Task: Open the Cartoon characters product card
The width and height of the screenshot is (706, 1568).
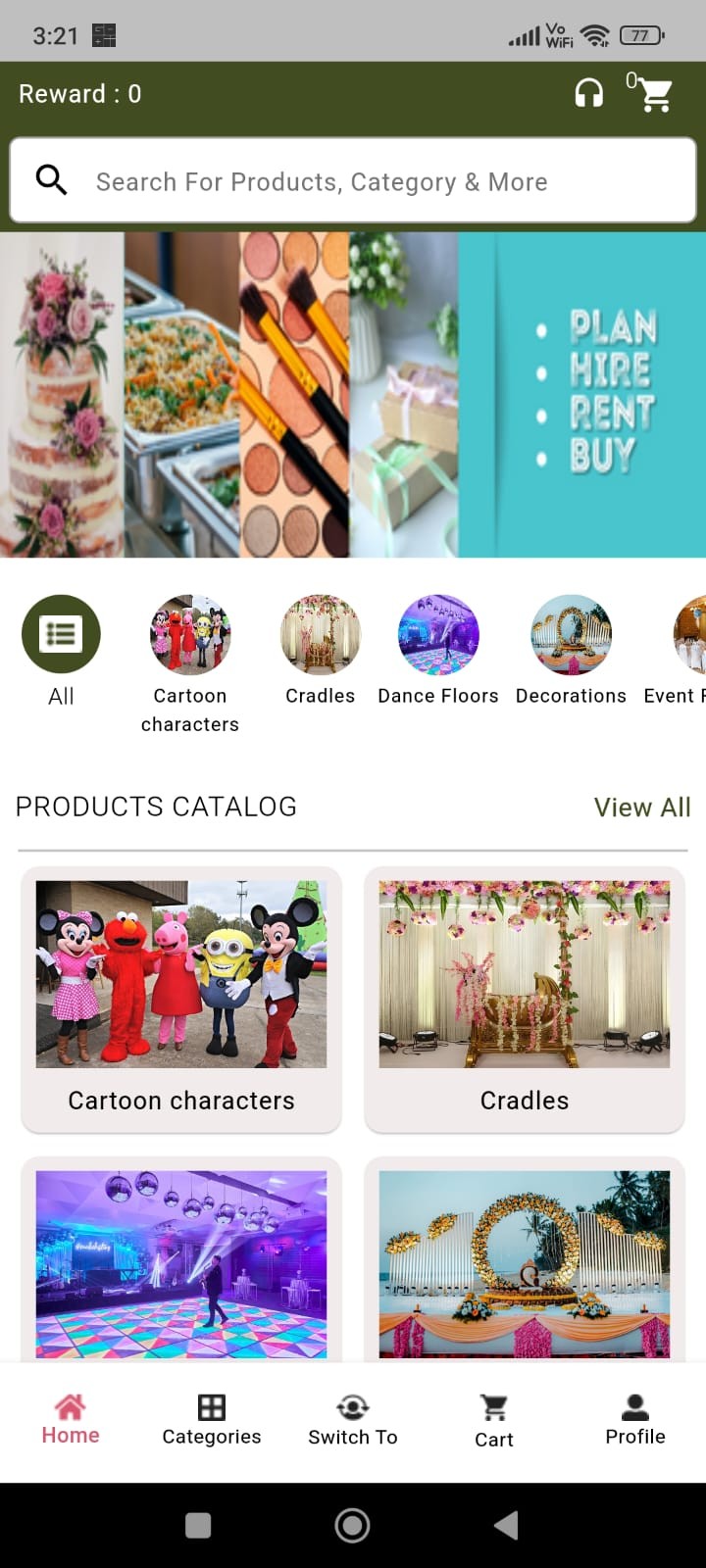Action: 181,1000
